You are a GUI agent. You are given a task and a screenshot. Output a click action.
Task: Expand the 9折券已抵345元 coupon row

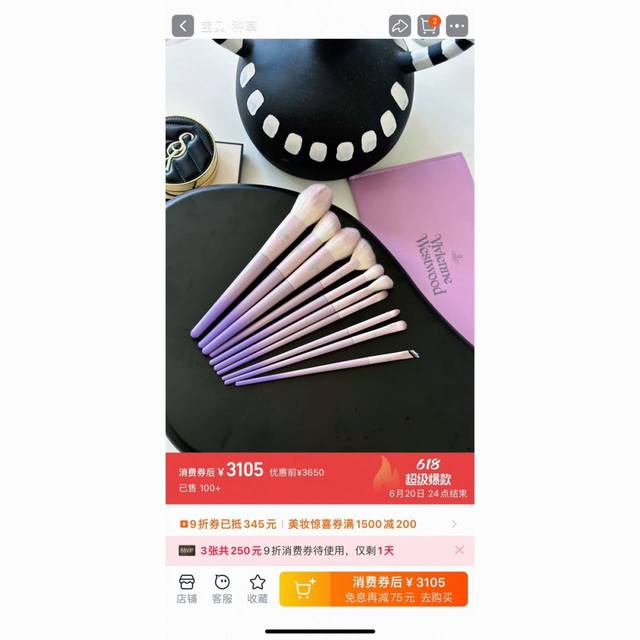[x=454, y=523]
